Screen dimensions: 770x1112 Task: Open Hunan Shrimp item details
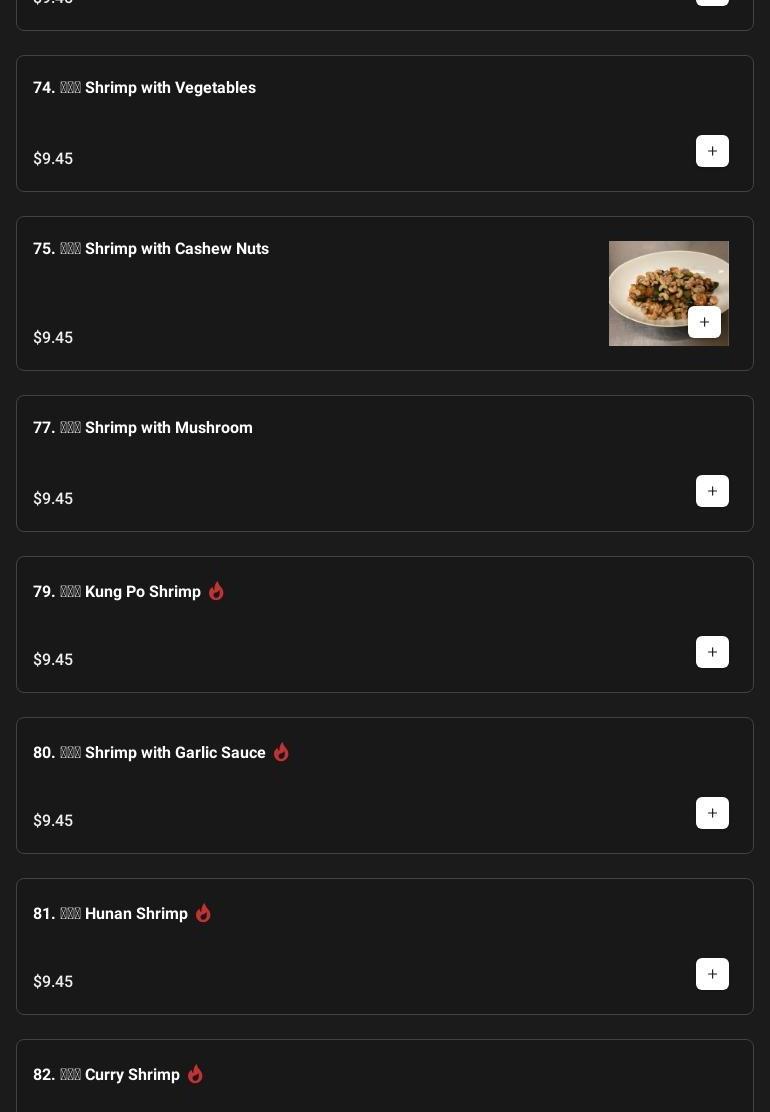pyautogui.click(x=136, y=914)
